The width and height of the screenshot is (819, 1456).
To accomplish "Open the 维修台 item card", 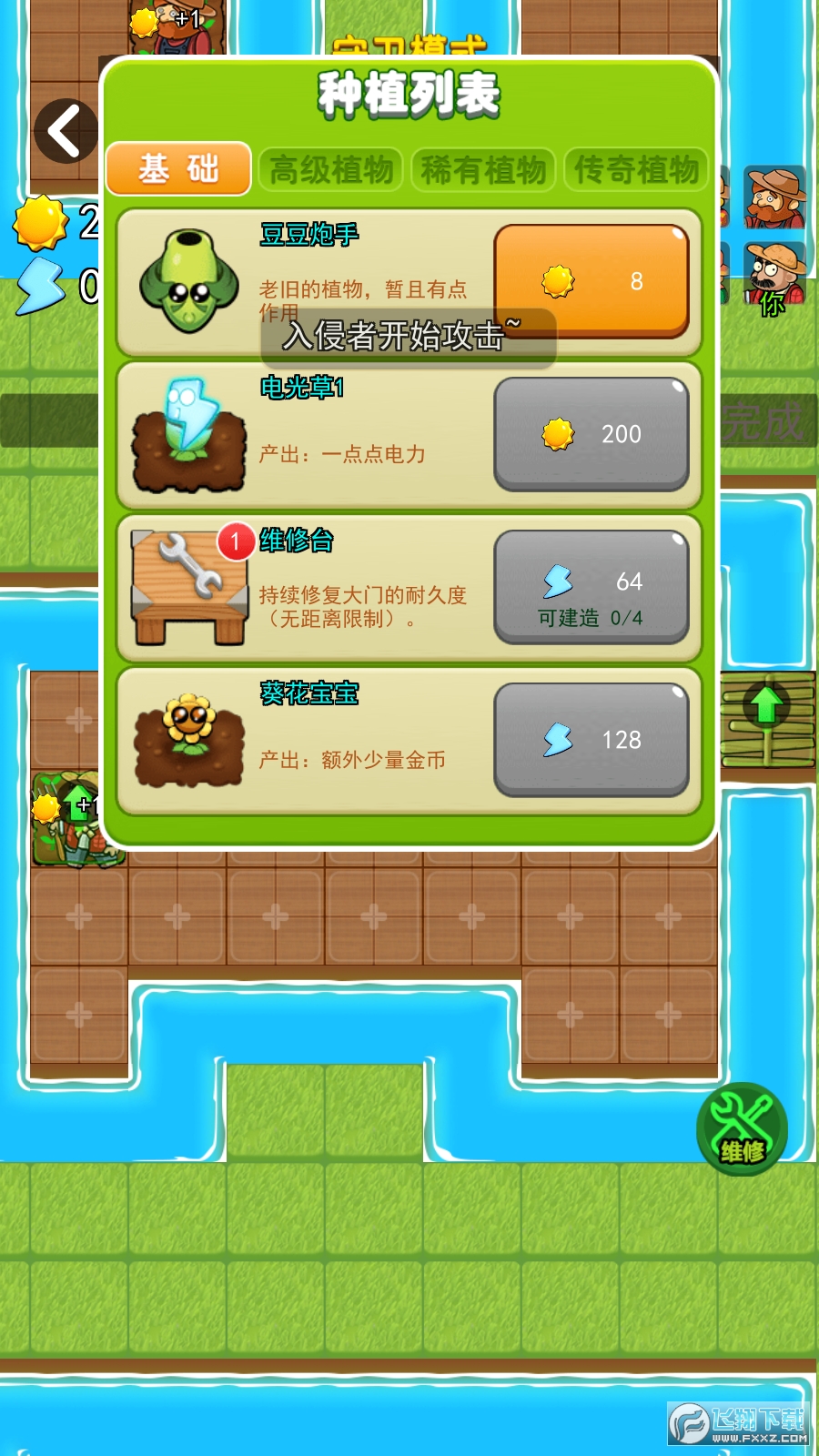I will tap(190, 588).
